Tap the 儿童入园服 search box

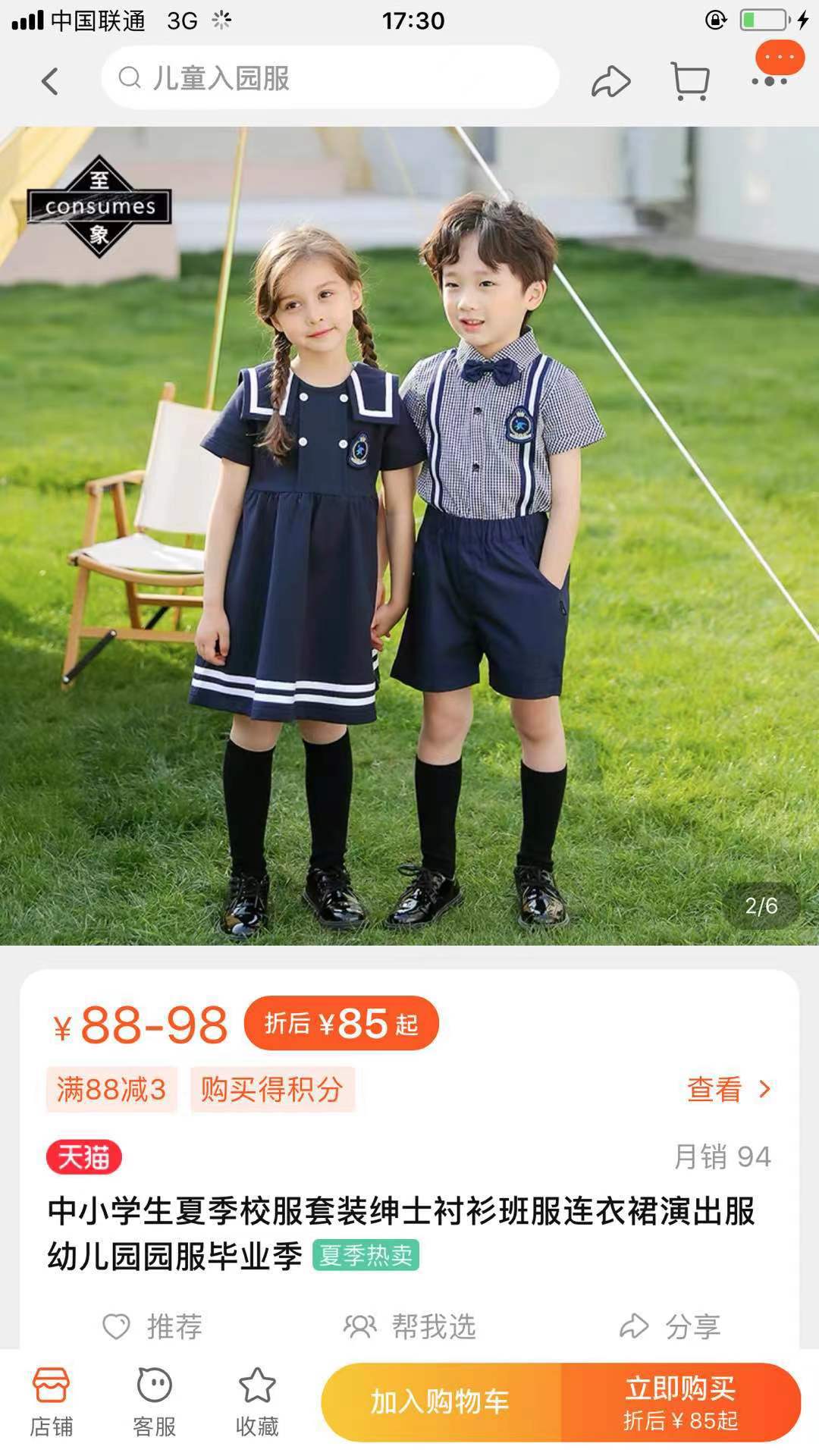click(330, 78)
